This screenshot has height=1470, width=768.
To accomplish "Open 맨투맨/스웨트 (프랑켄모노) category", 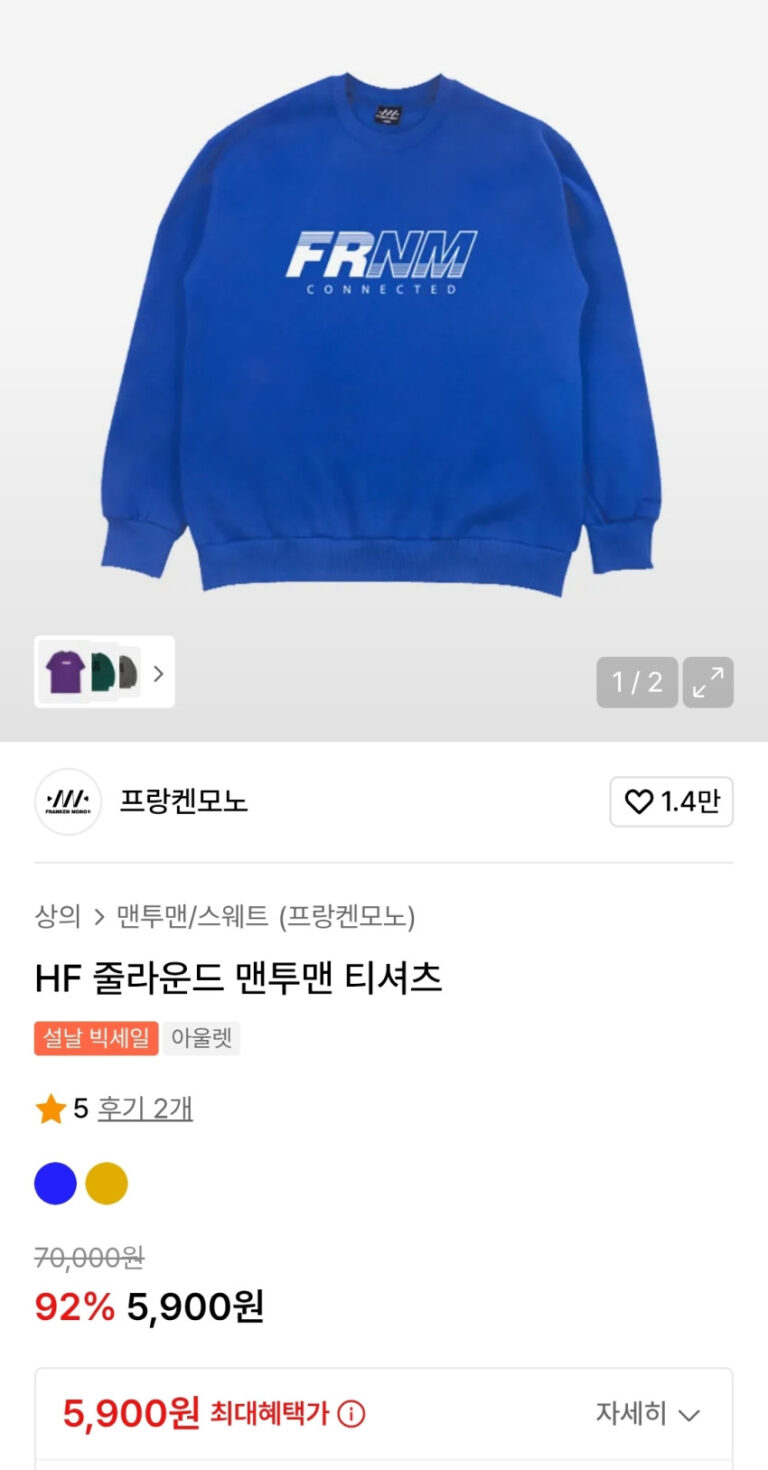I will [265, 916].
